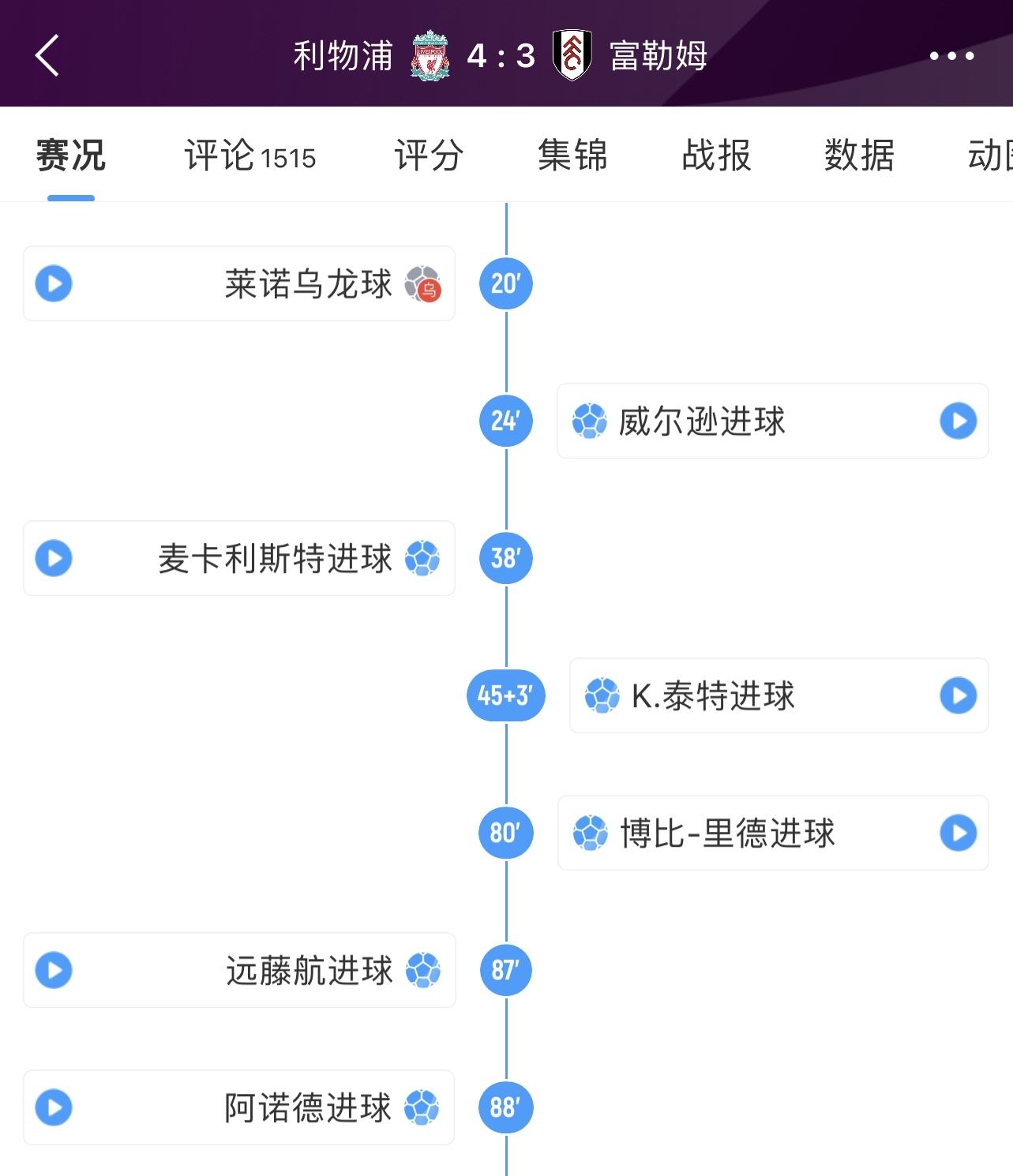Open the three-dot overflow menu
The width and height of the screenshot is (1013, 1176).
click(951, 56)
